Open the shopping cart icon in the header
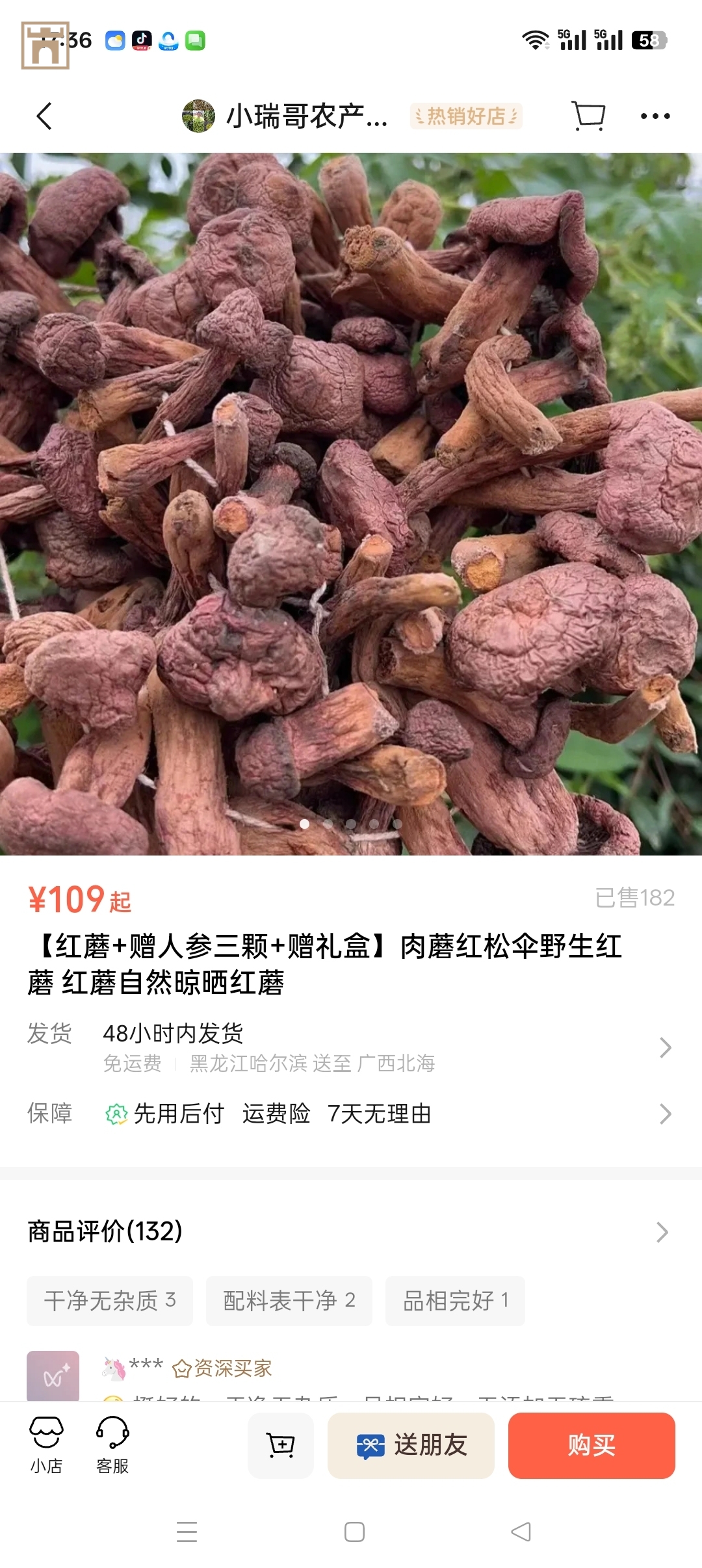Viewport: 702px width, 1568px height. point(588,116)
